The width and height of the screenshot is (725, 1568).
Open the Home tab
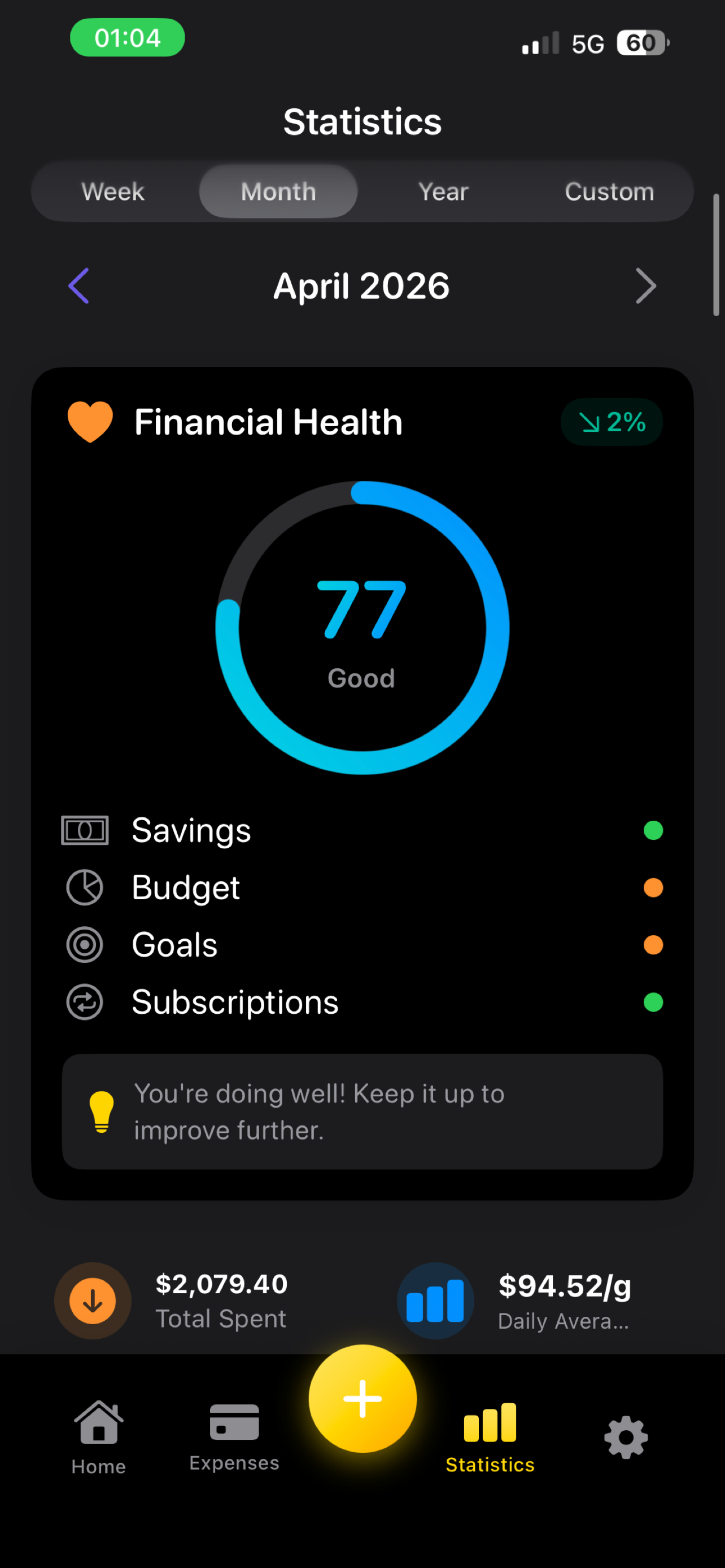[x=99, y=1438]
